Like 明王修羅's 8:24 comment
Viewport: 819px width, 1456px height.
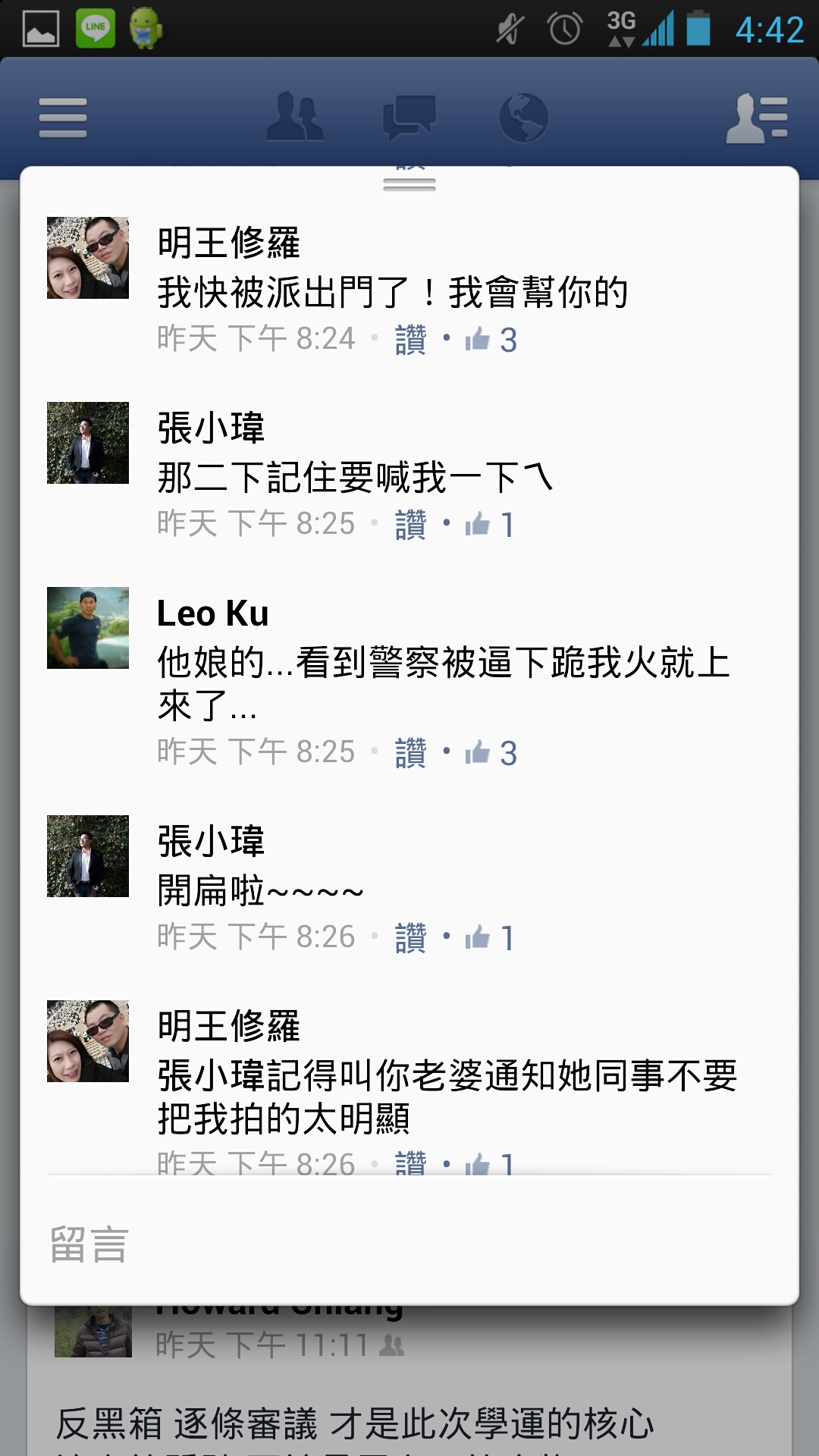(x=410, y=340)
